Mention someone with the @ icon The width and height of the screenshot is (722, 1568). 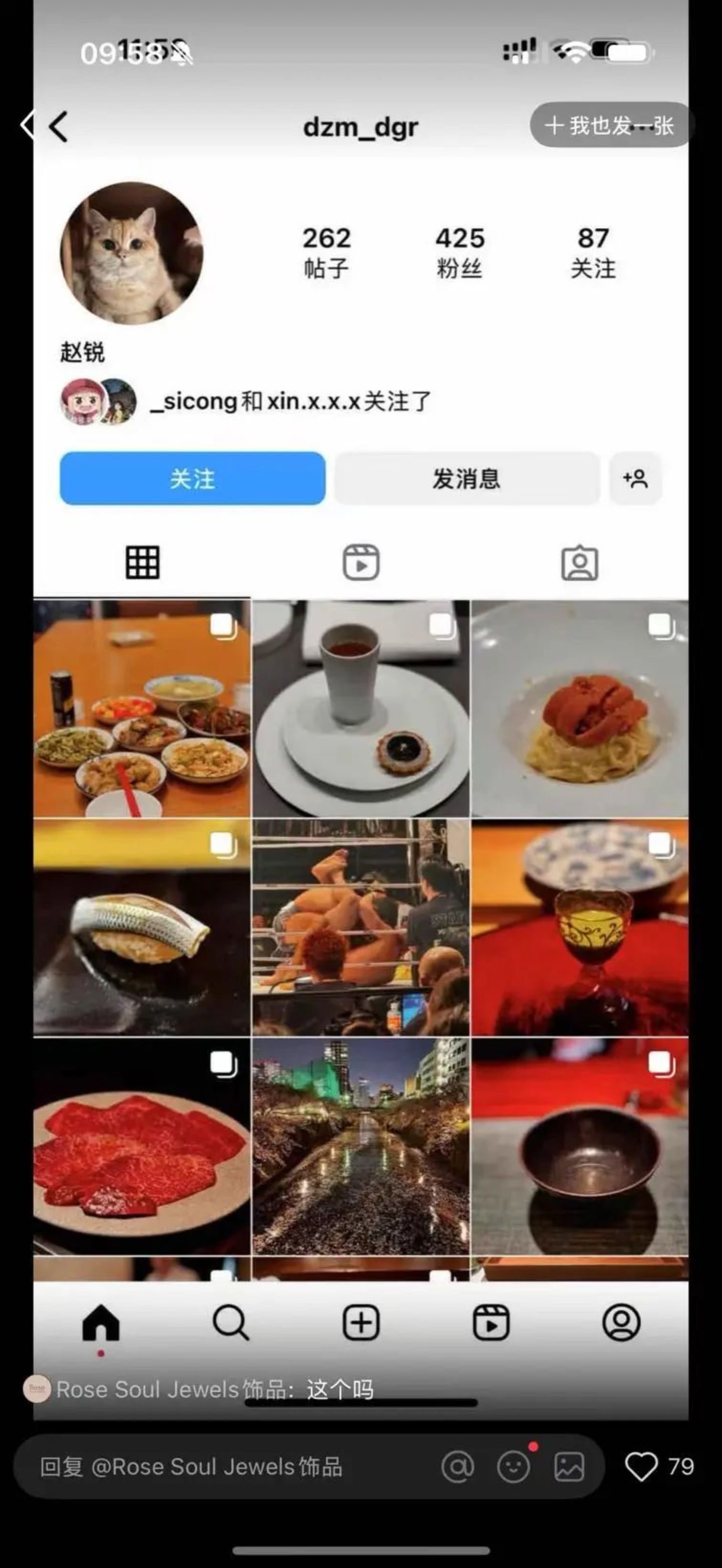pos(458,1467)
